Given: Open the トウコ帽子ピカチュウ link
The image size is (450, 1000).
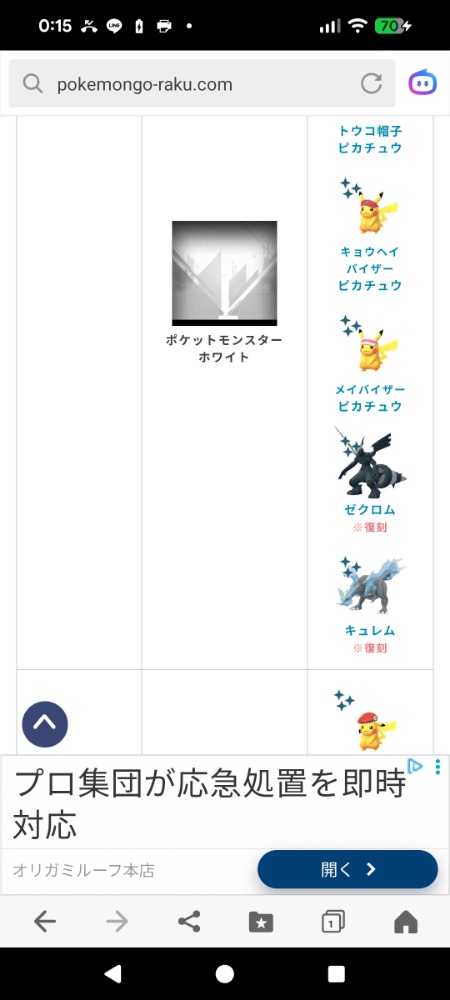Looking at the screenshot, I should [370, 139].
